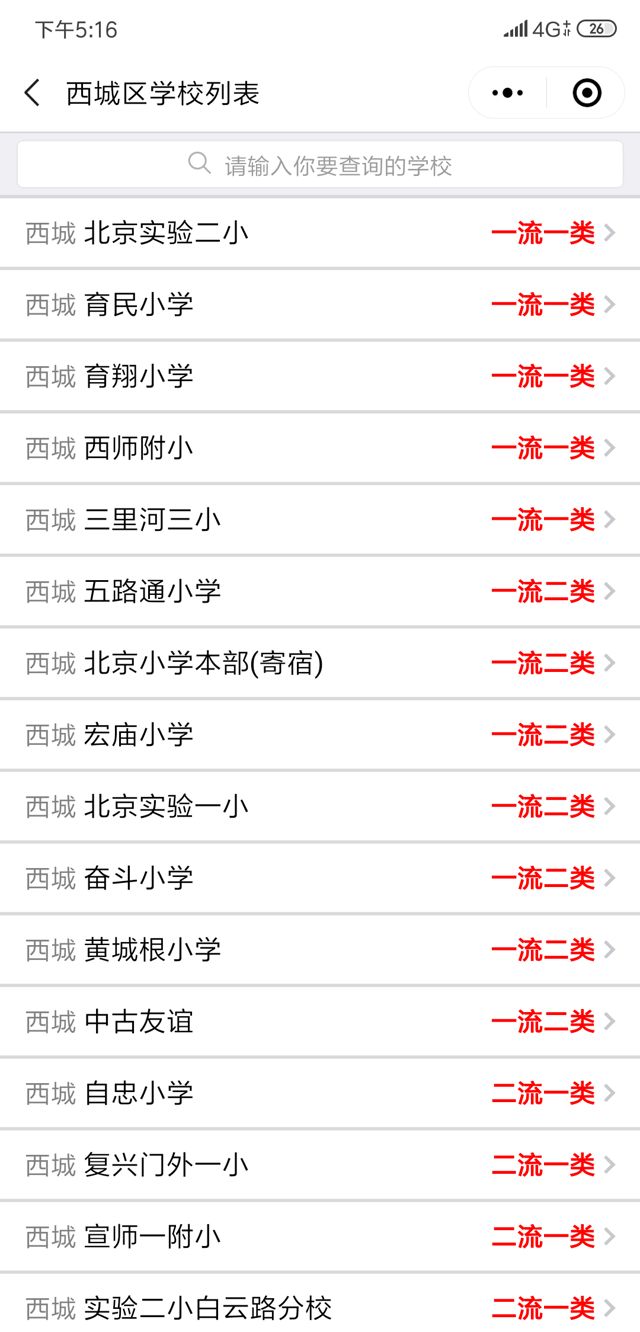Open 北京实验一小 school page

pos(320,806)
